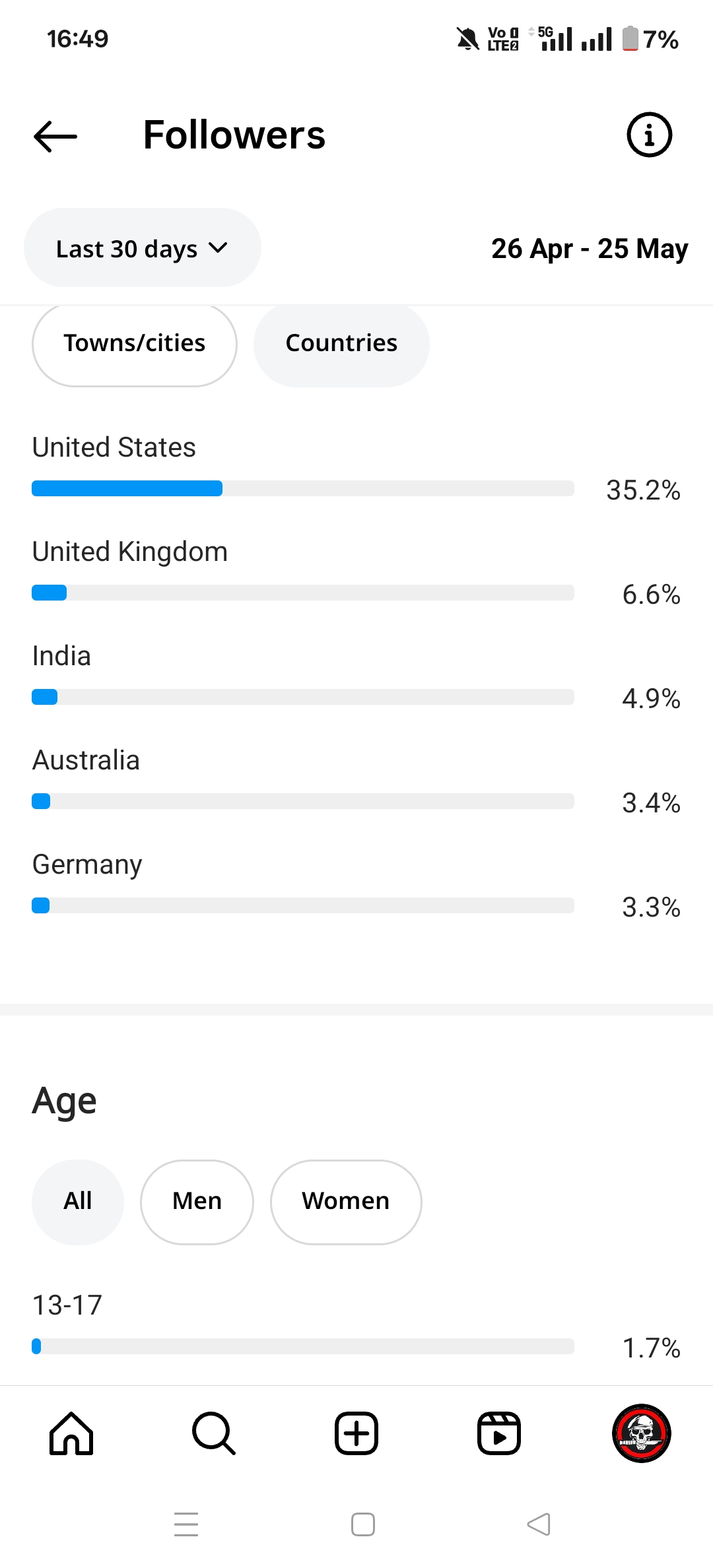Expand the Last 30 days dropdown
Image resolution: width=713 pixels, height=1568 pixels.
143,248
